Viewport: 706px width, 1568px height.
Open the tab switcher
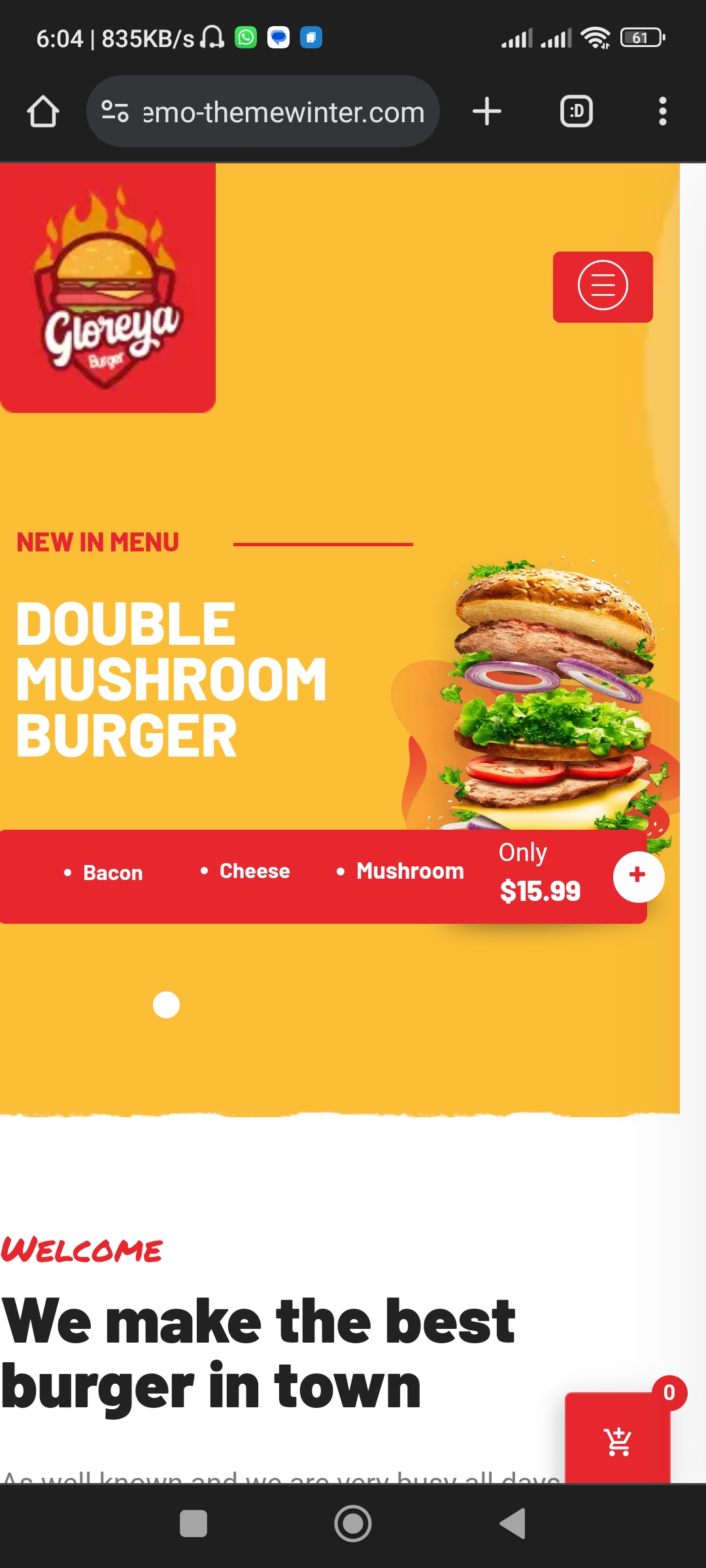coord(577,112)
